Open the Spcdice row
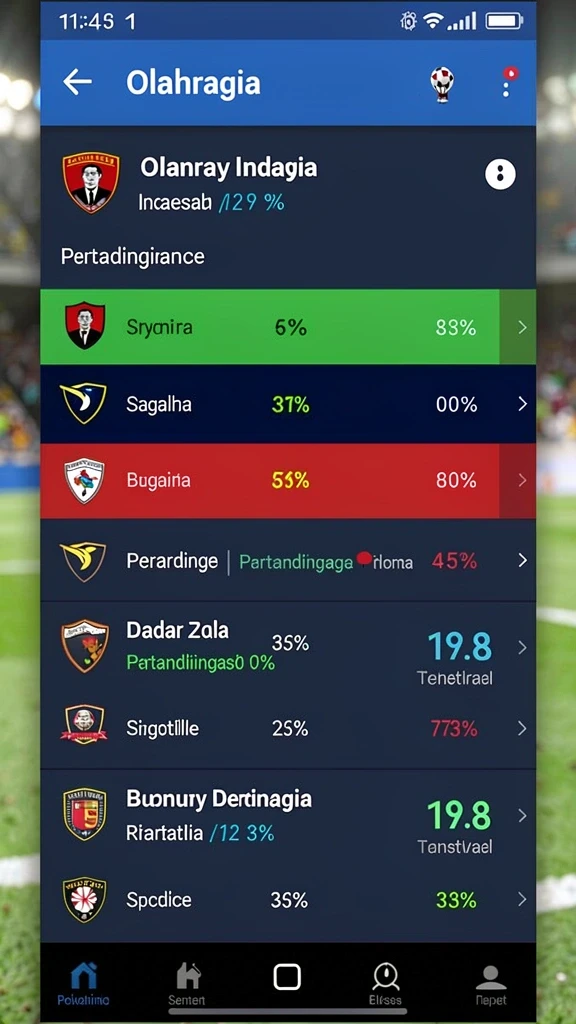Screen dimensions: 576x1024 click(288, 900)
